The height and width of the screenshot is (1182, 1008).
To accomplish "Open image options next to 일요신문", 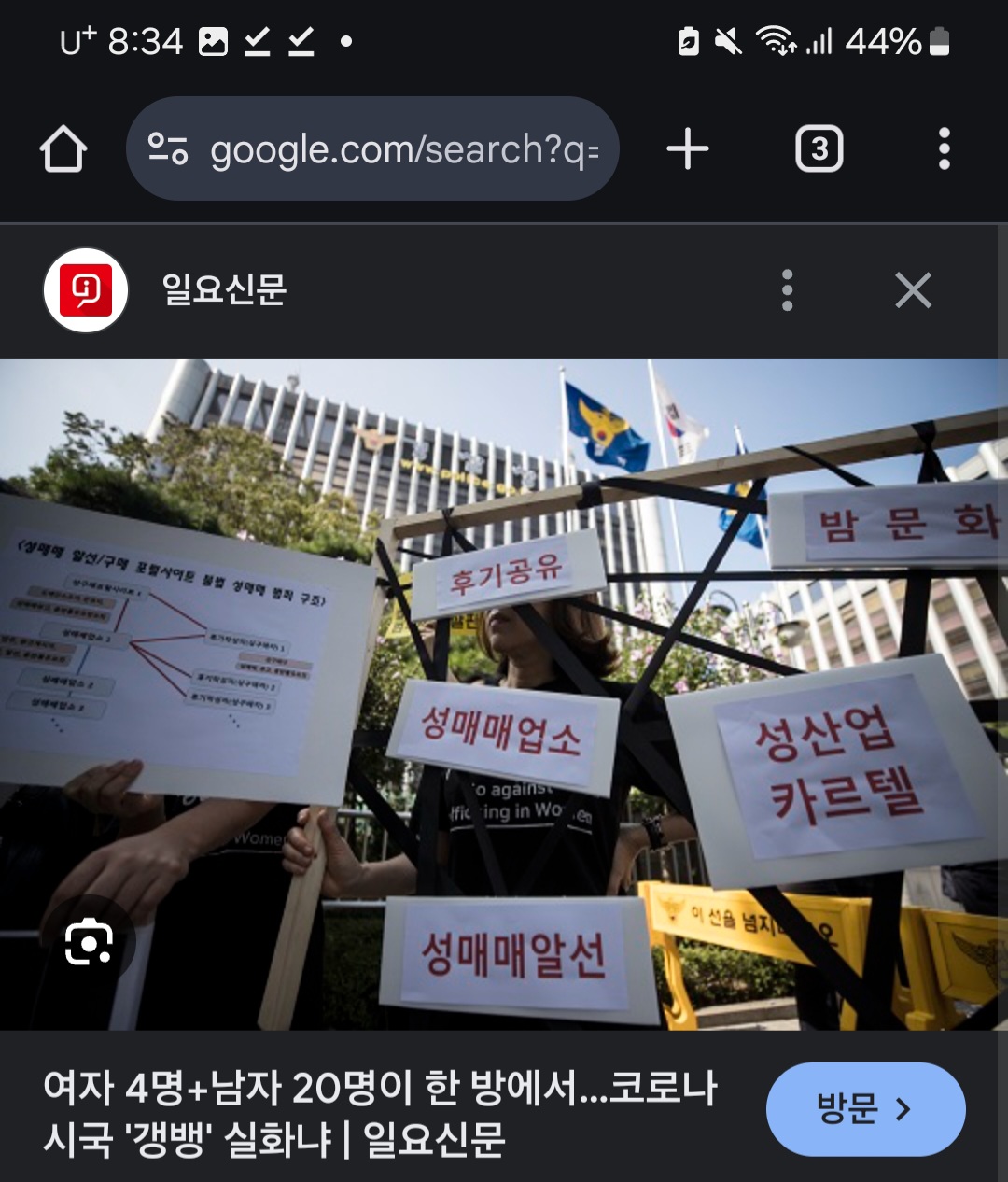I will coord(787,290).
